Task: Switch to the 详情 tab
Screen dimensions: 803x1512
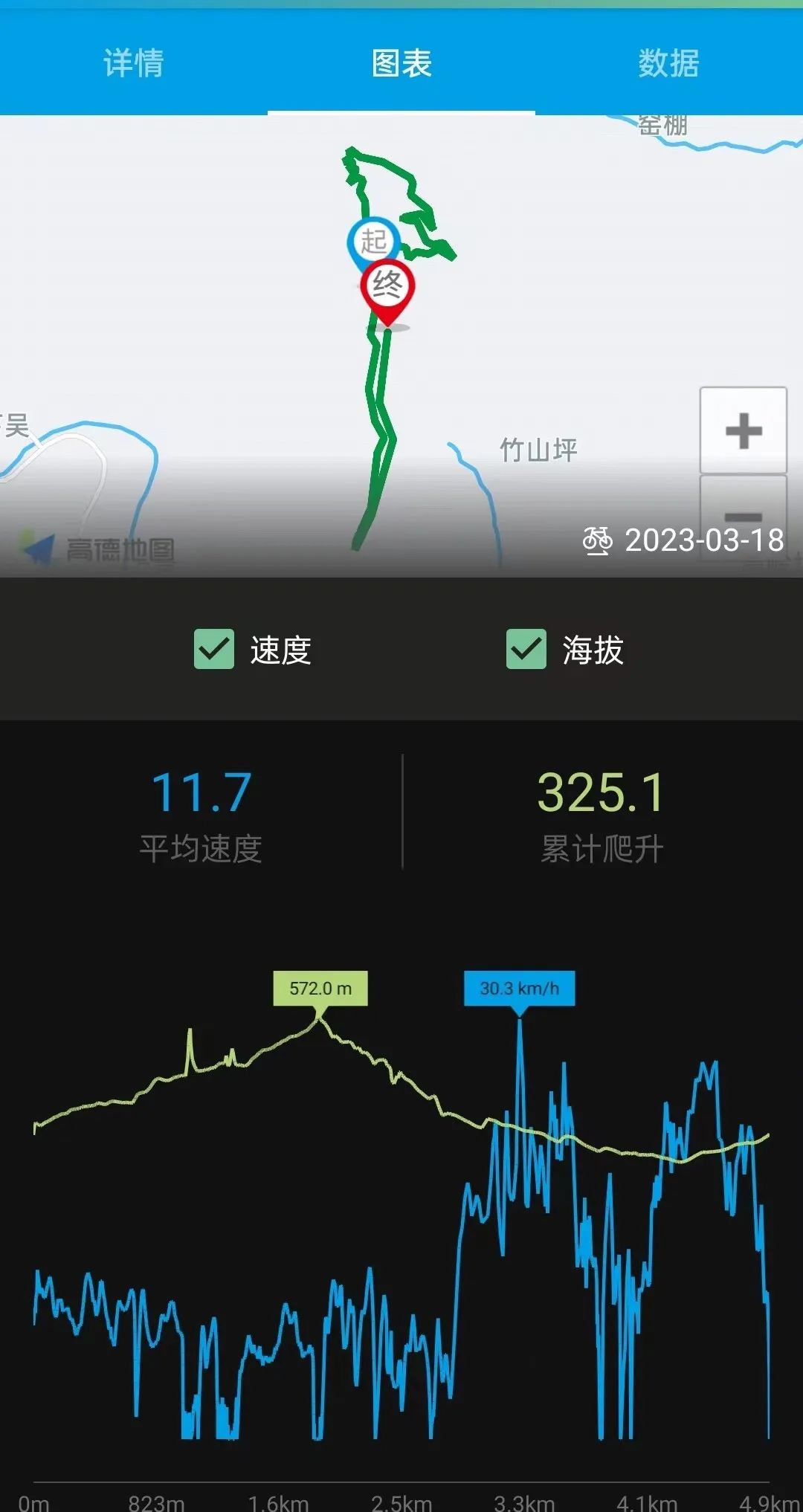Action: click(x=134, y=63)
